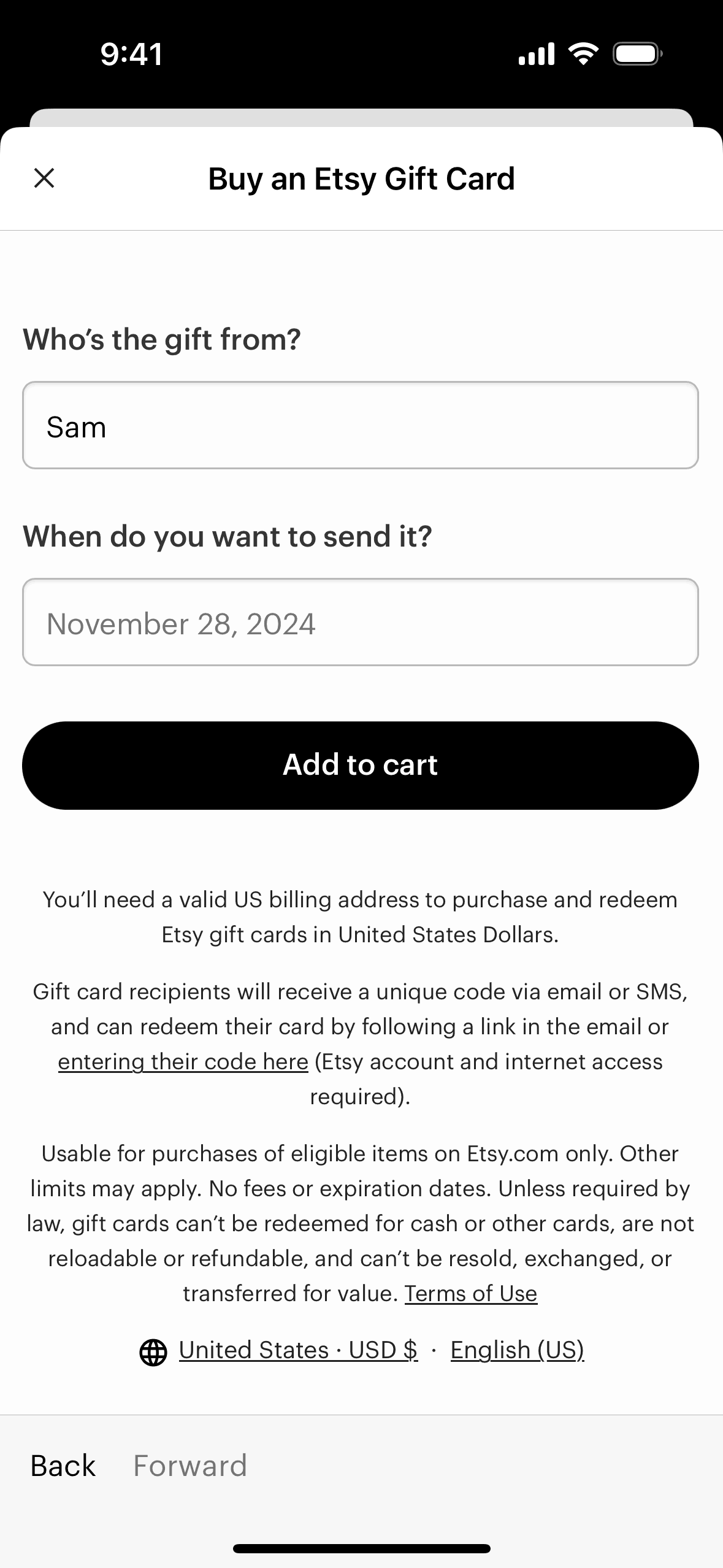Click the globe icon near region settings

pos(152,1350)
